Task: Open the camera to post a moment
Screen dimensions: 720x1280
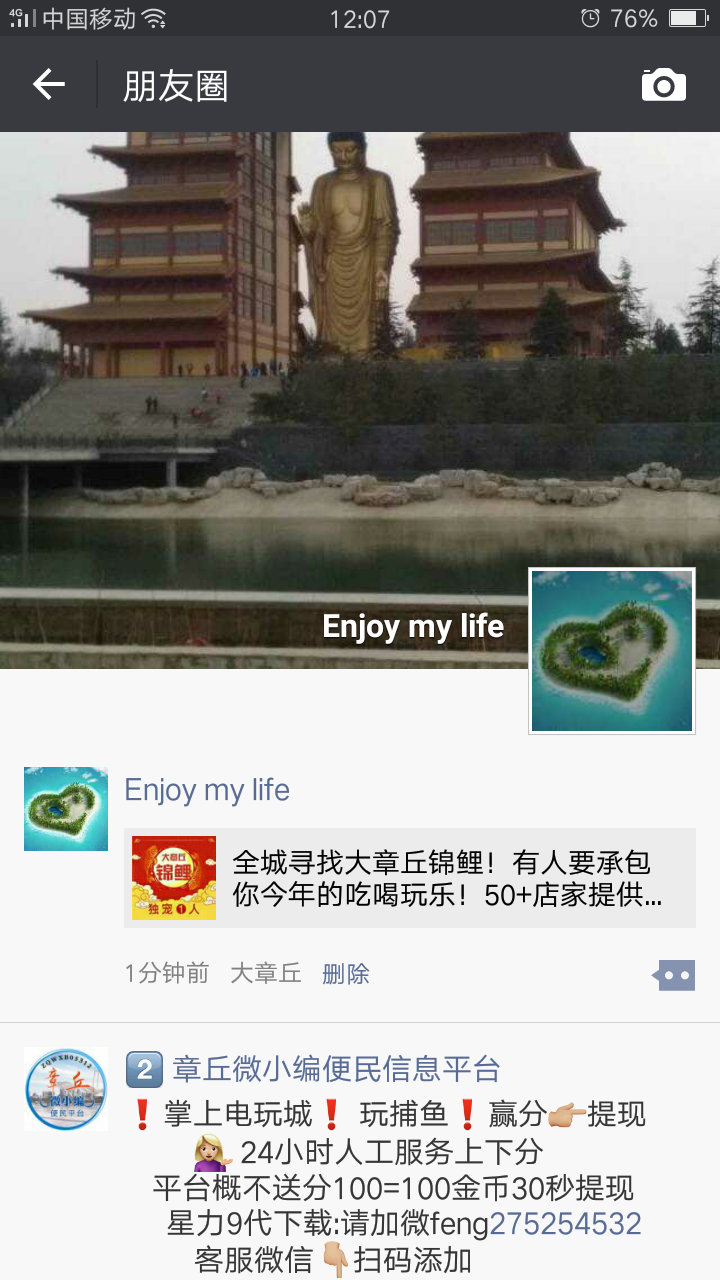Action: pos(663,85)
